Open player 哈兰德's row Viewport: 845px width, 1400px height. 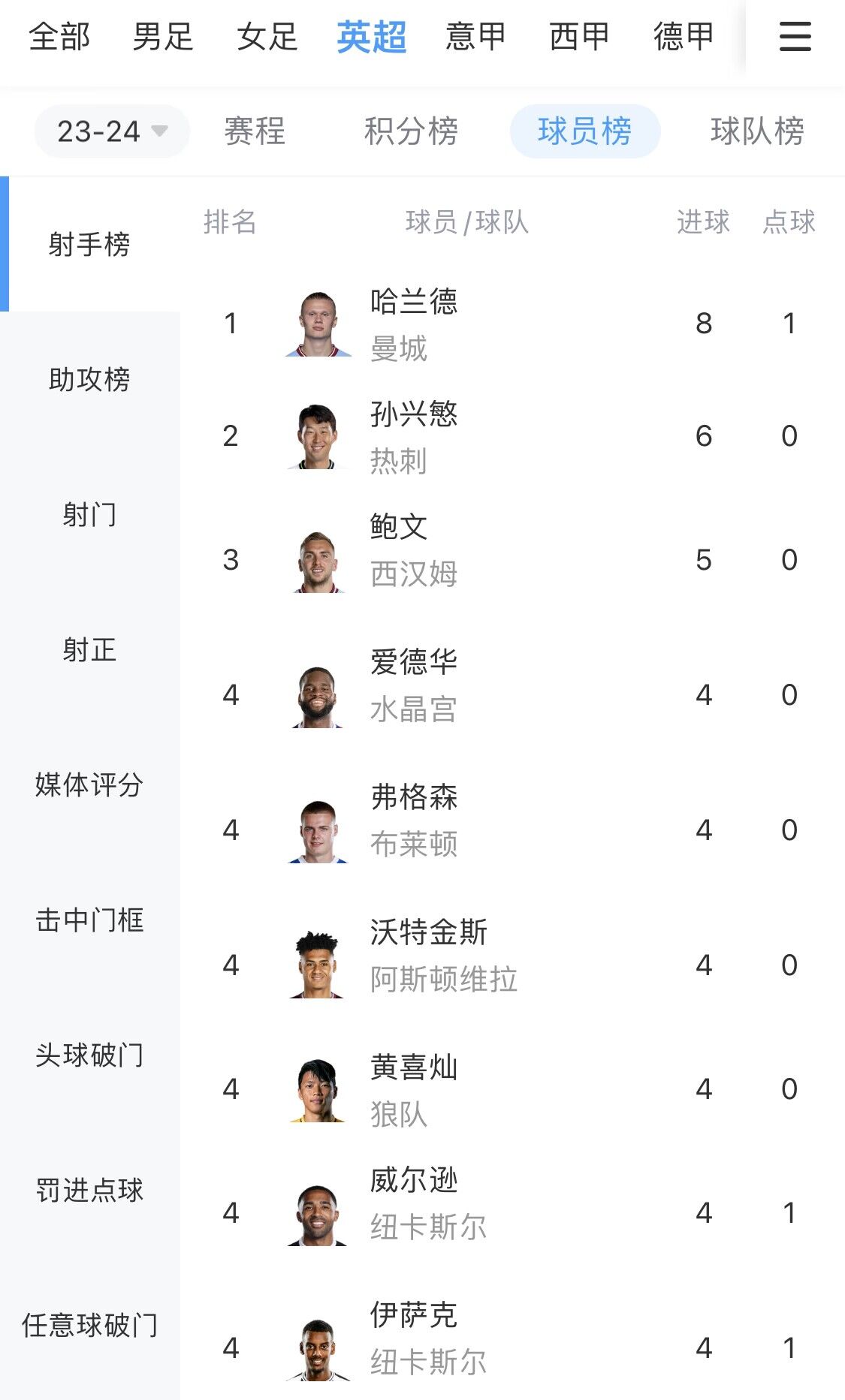[512, 324]
